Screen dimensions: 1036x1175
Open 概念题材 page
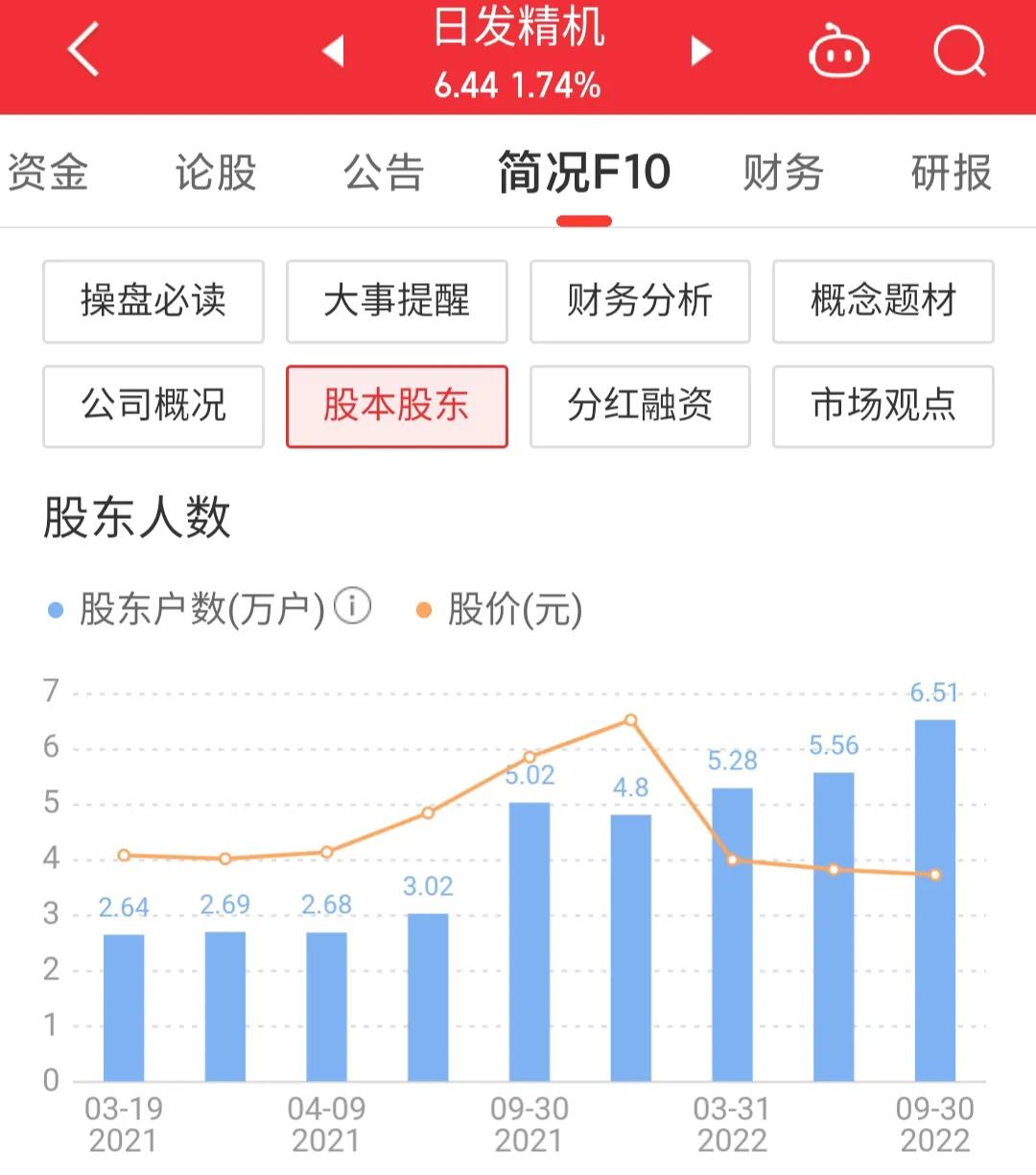[x=882, y=301]
